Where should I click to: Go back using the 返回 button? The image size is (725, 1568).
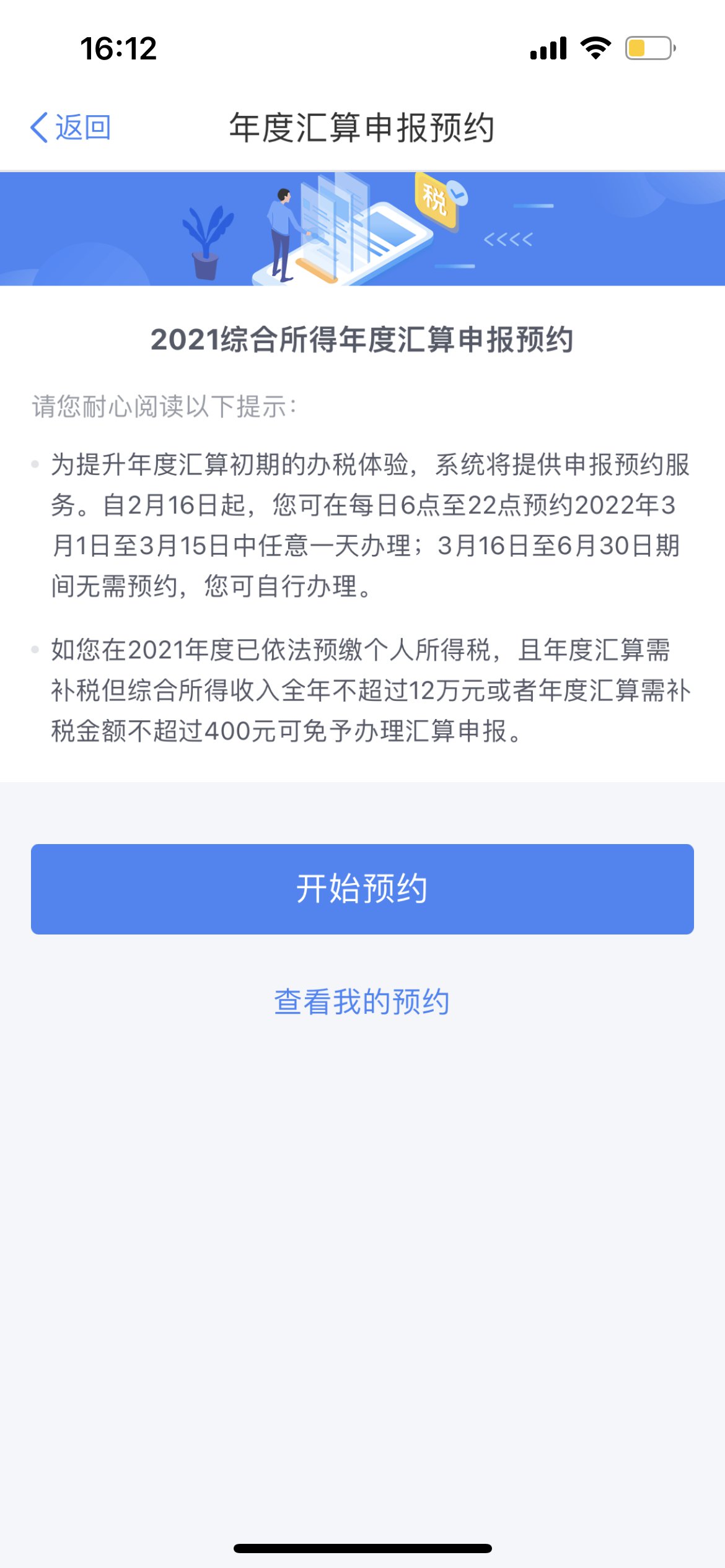point(71,128)
